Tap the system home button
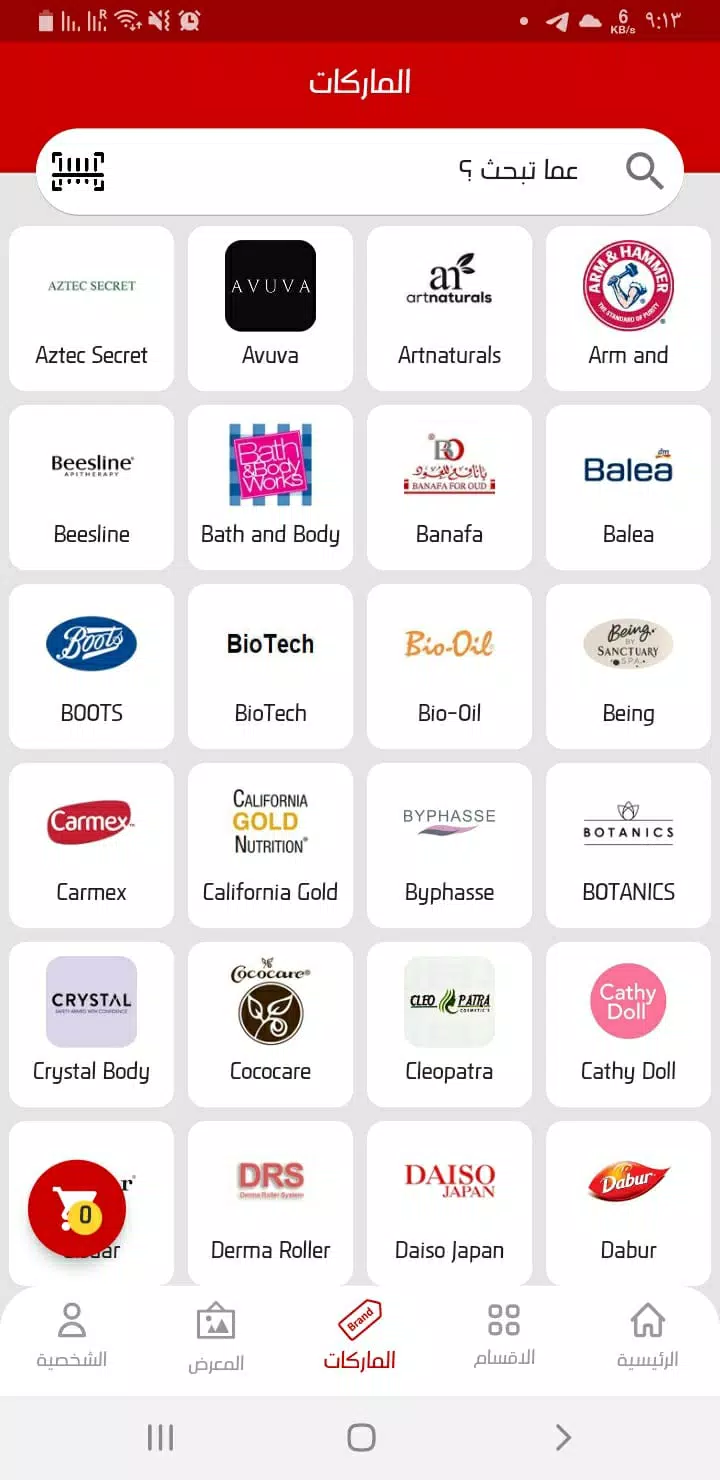 pyautogui.click(x=360, y=1438)
